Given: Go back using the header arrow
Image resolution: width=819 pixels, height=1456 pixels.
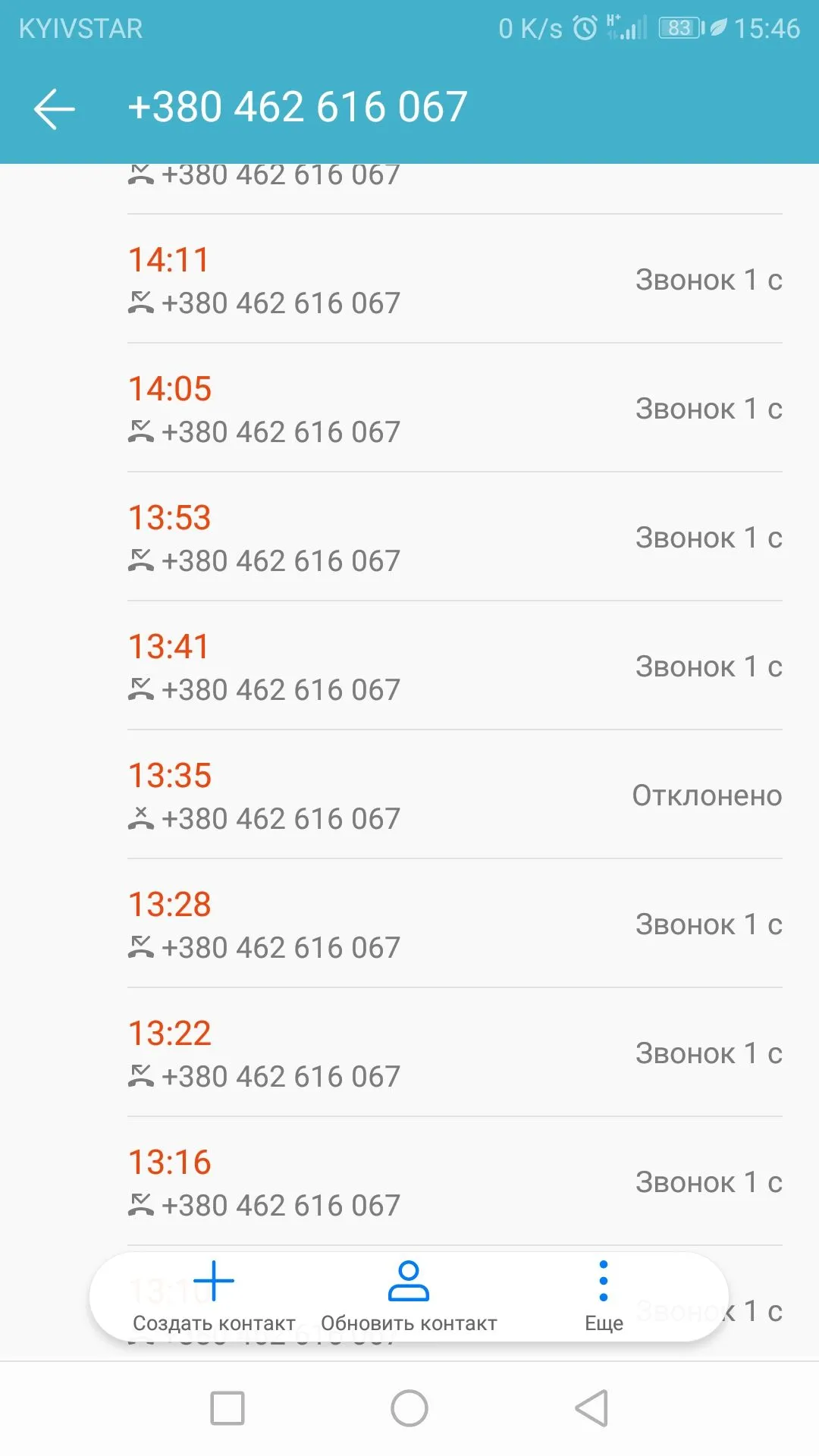Looking at the screenshot, I should tap(55, 108).
